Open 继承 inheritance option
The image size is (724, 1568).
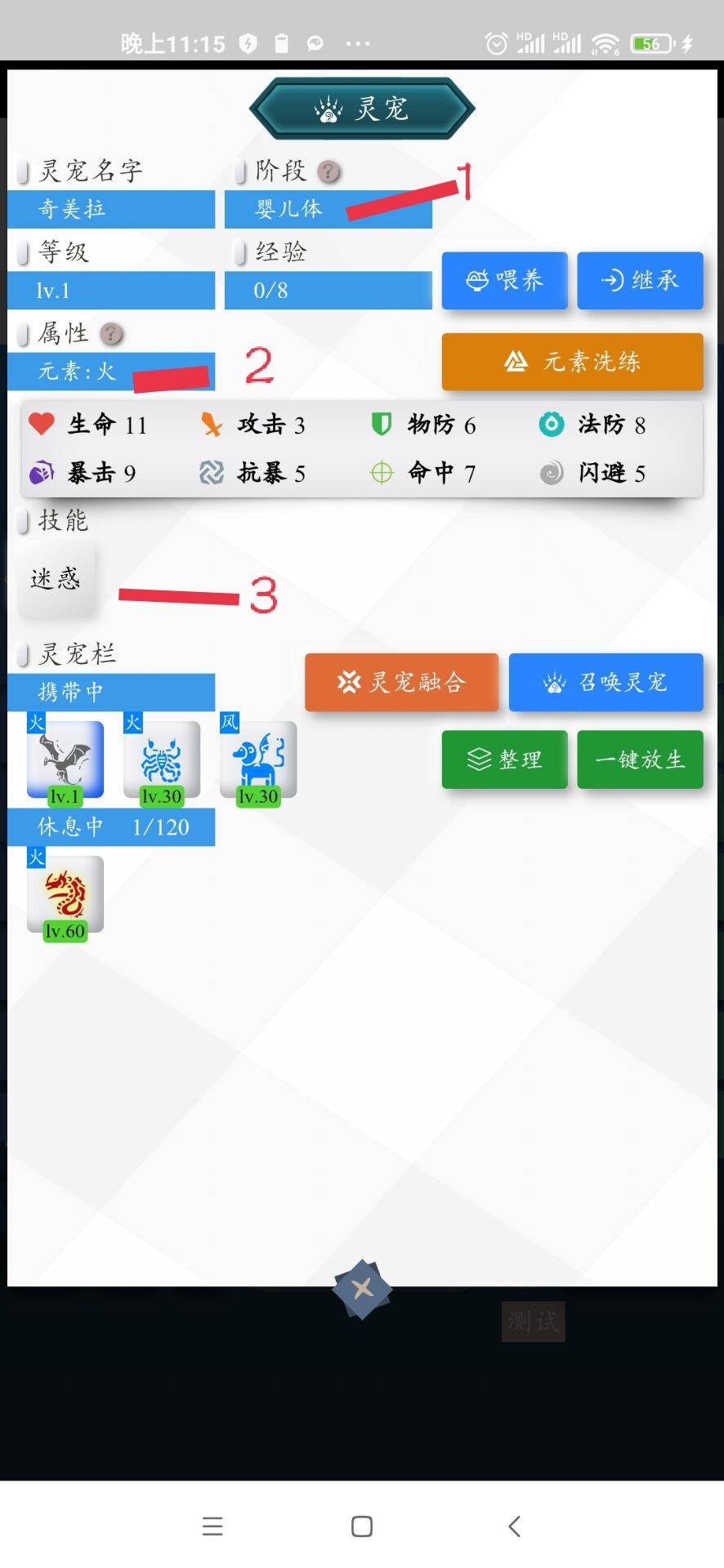640,281
